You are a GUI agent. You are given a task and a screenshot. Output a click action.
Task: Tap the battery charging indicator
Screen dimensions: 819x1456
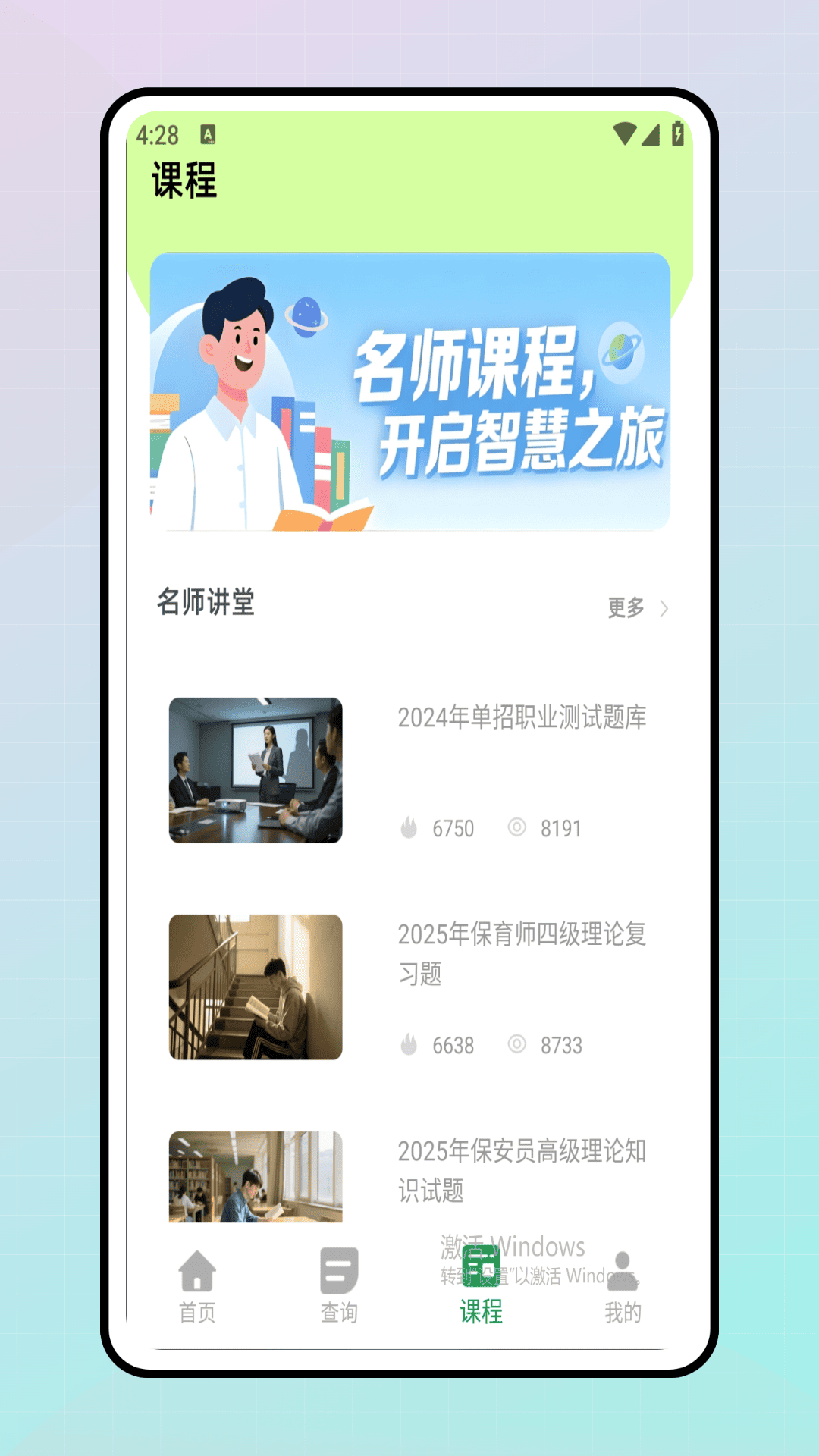point(676,133)
